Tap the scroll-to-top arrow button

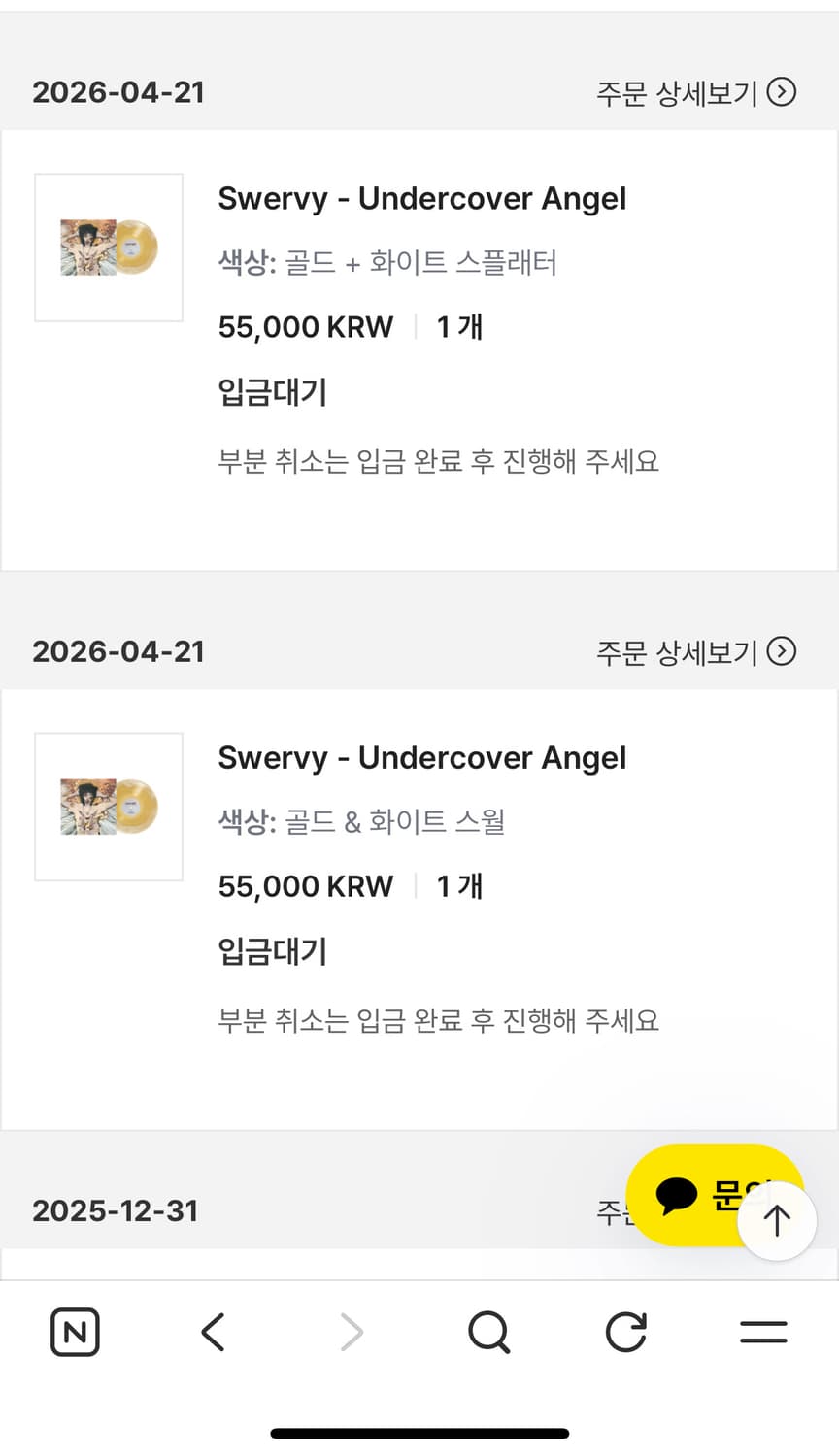(777, 1220)
